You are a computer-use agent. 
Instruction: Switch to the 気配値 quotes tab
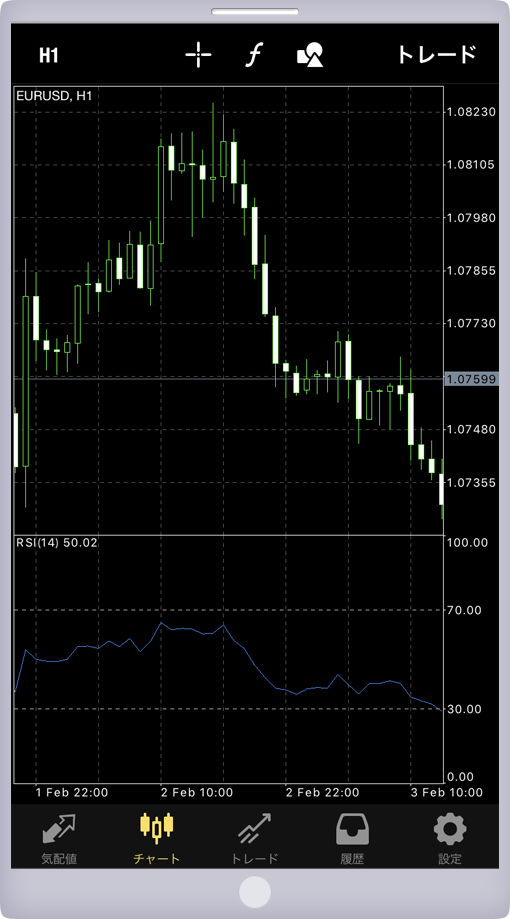pyautogui.click(x=59, y=838)
